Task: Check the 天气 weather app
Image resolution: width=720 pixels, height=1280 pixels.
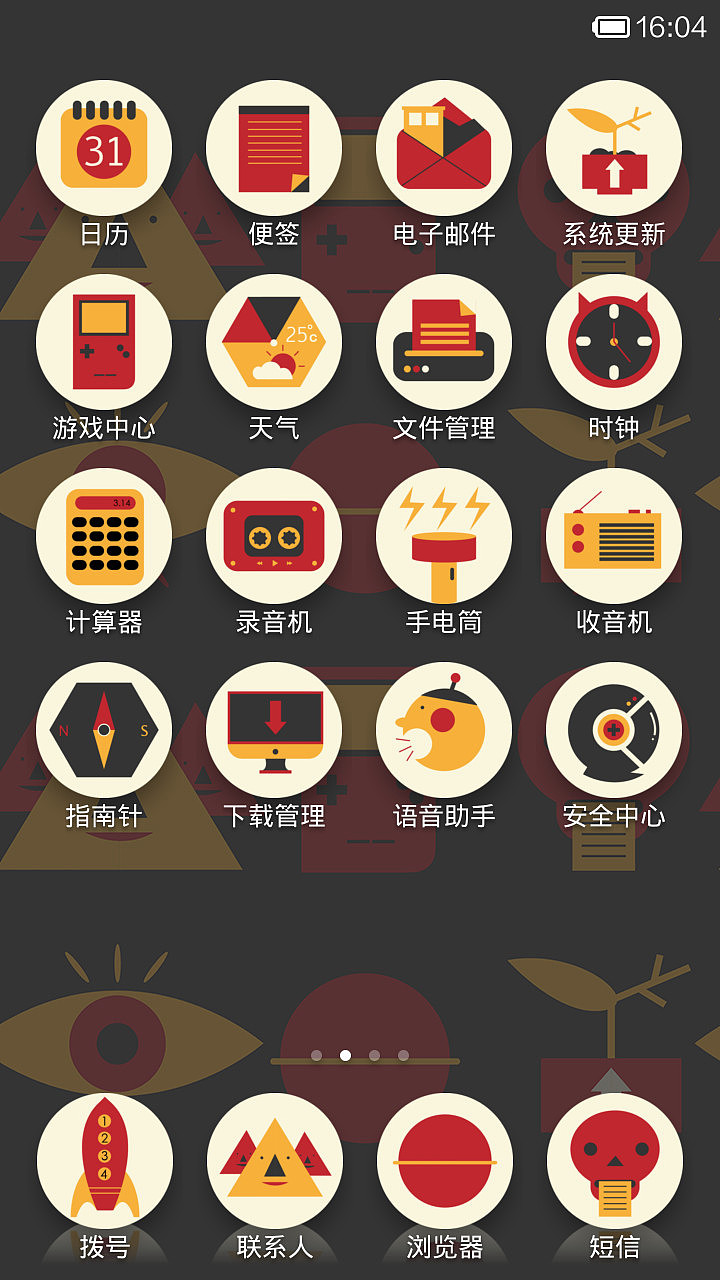Action: [274, 342]
